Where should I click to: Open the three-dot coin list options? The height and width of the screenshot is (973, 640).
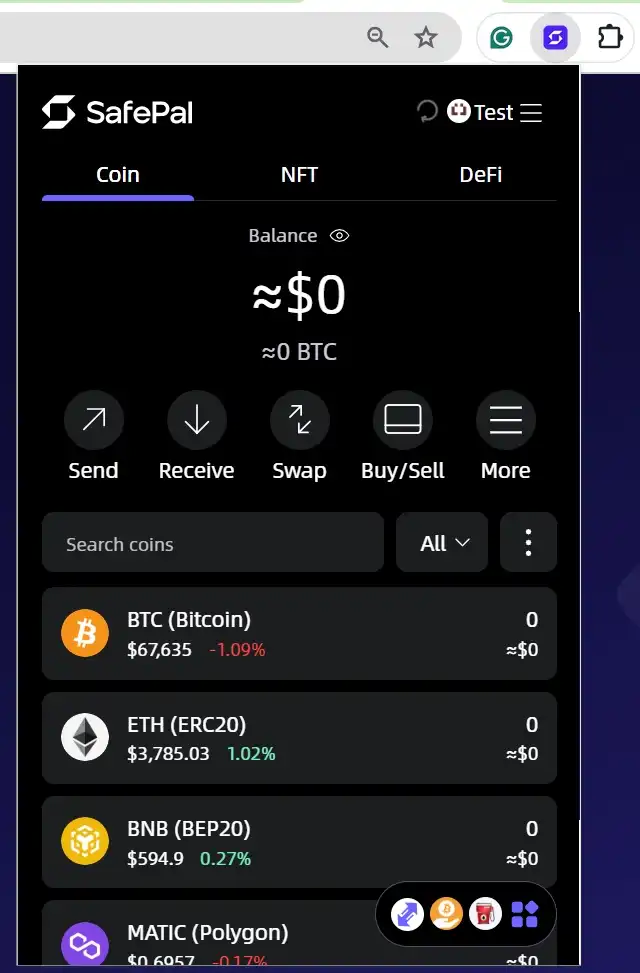click(528, 543)
